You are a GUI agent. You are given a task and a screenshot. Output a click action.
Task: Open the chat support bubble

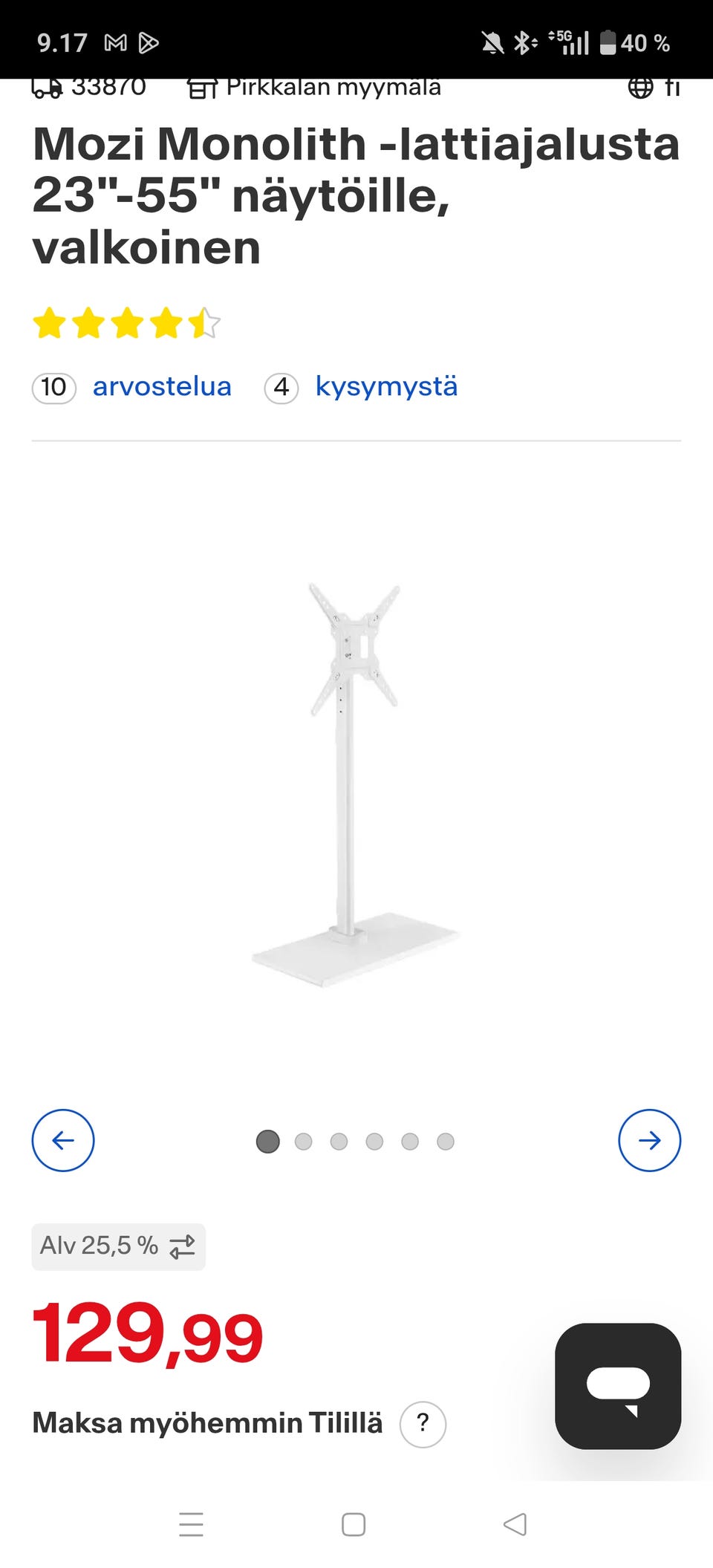618,1385
